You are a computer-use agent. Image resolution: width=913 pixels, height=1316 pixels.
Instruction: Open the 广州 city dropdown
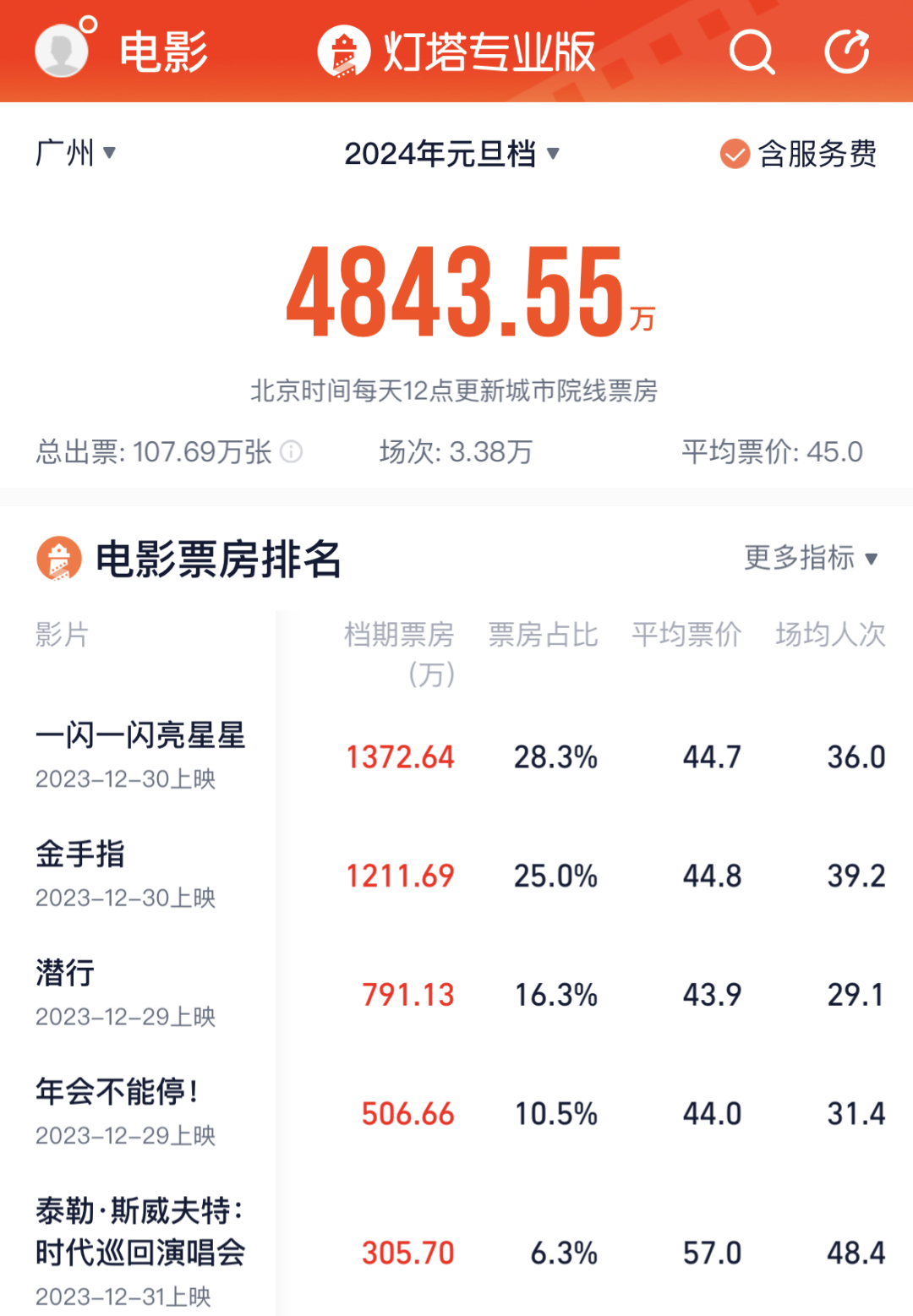74,154
